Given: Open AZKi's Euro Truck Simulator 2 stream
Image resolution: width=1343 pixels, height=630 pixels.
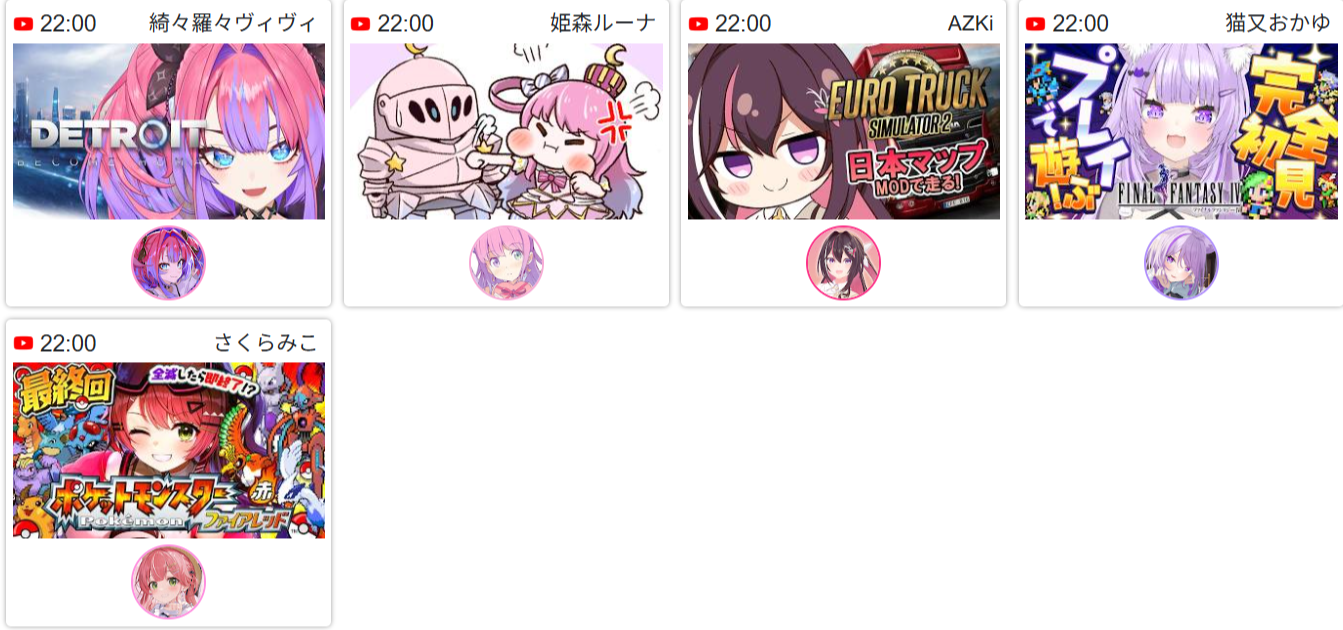Looking at the screenshot, I should click(843, 131).
